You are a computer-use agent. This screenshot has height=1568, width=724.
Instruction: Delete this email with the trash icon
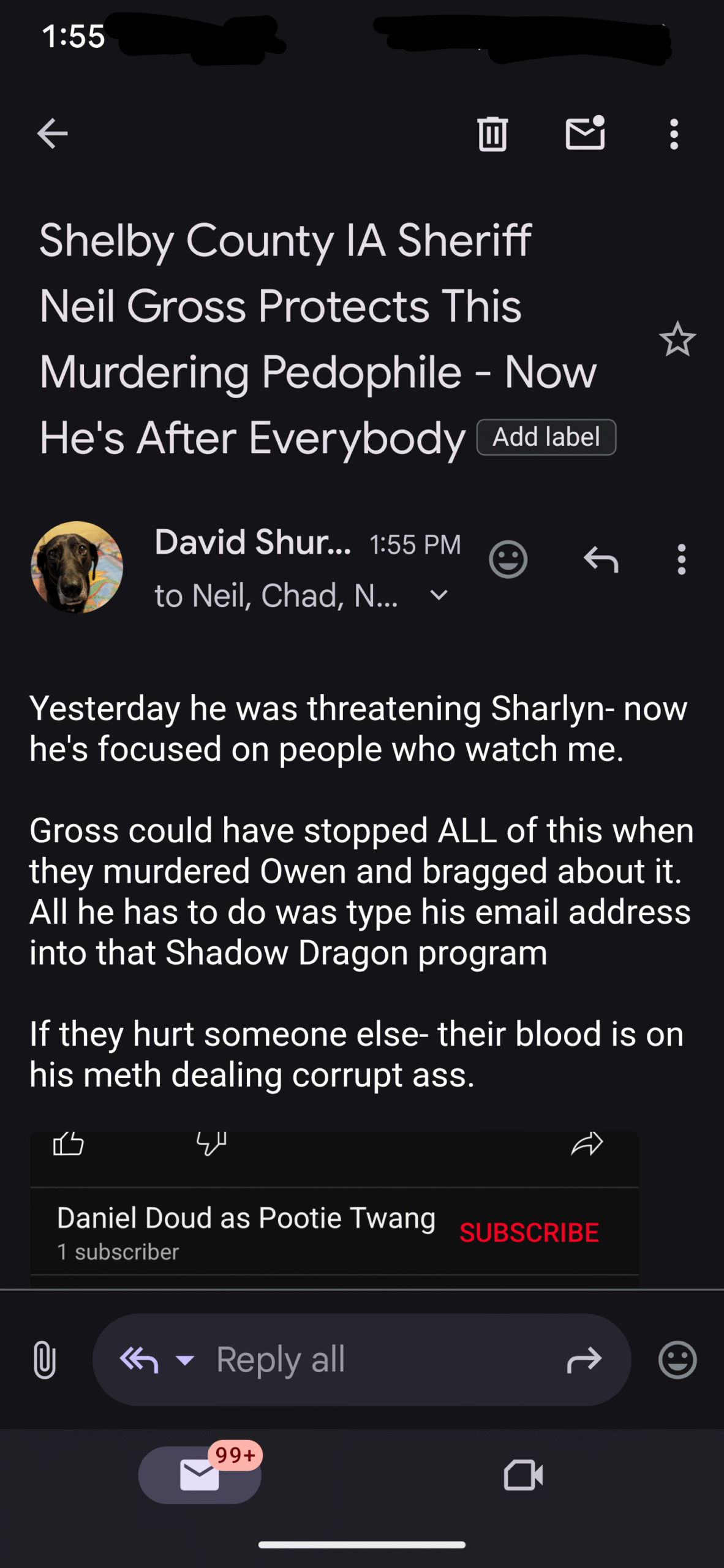coord(492,134)
